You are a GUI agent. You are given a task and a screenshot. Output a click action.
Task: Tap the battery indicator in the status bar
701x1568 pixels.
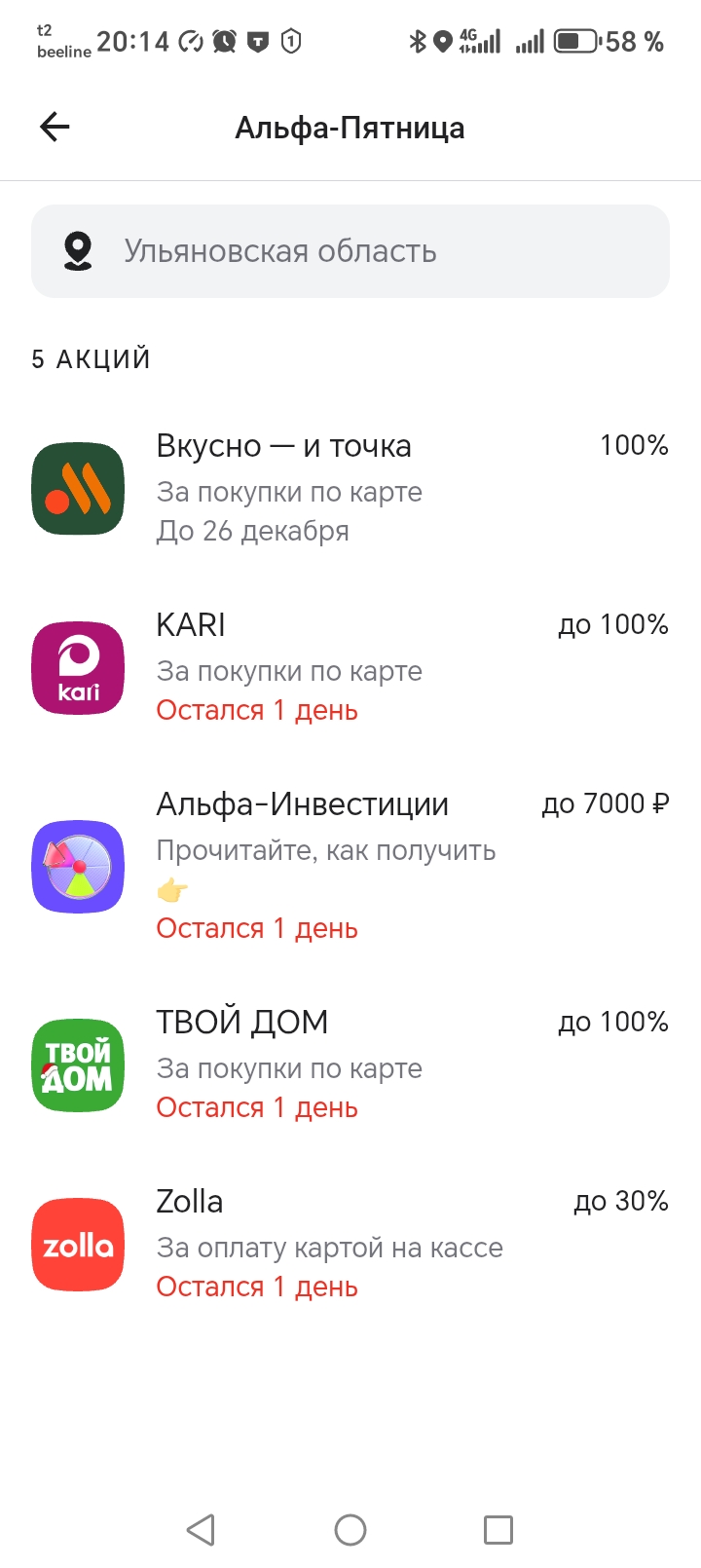pos(578,41)
